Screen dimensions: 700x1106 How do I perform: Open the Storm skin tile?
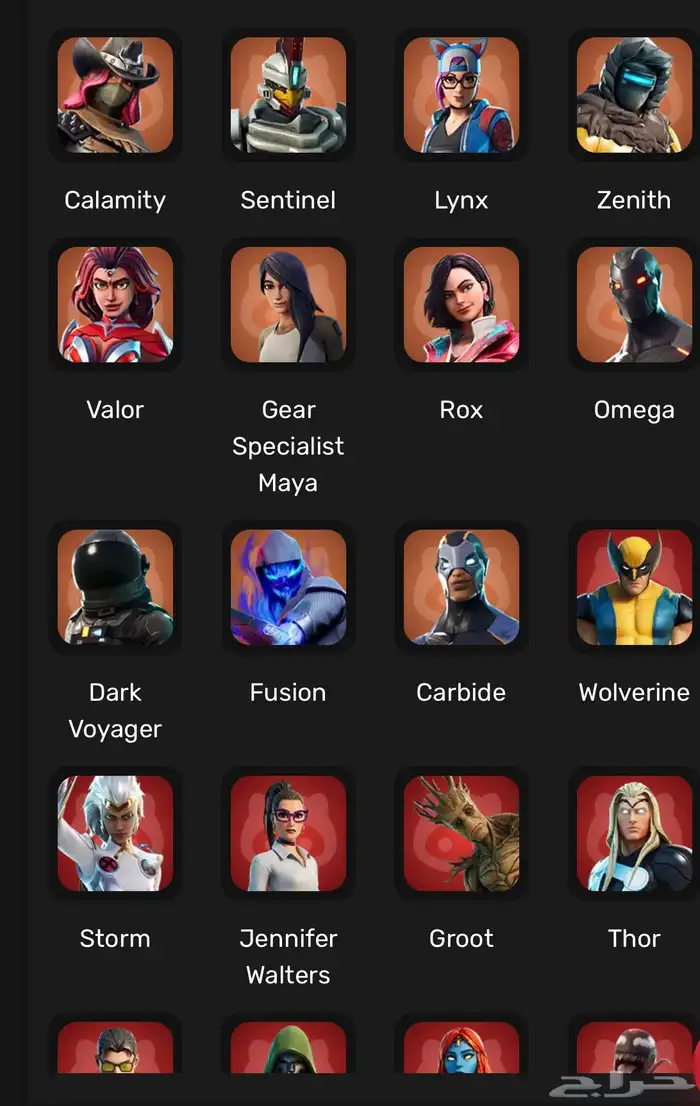[x=115, y=833]
